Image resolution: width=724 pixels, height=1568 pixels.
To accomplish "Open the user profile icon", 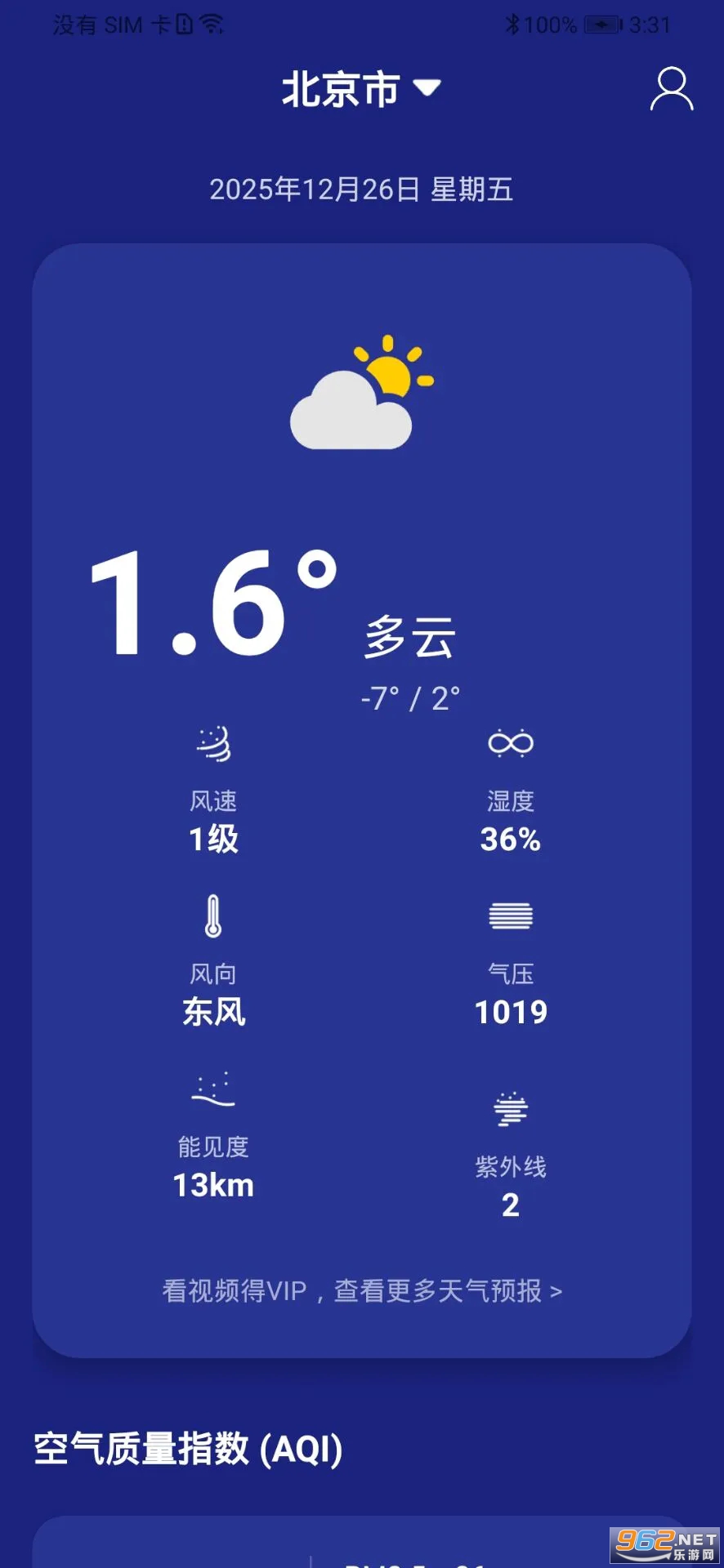I will (x=672, y=88).
